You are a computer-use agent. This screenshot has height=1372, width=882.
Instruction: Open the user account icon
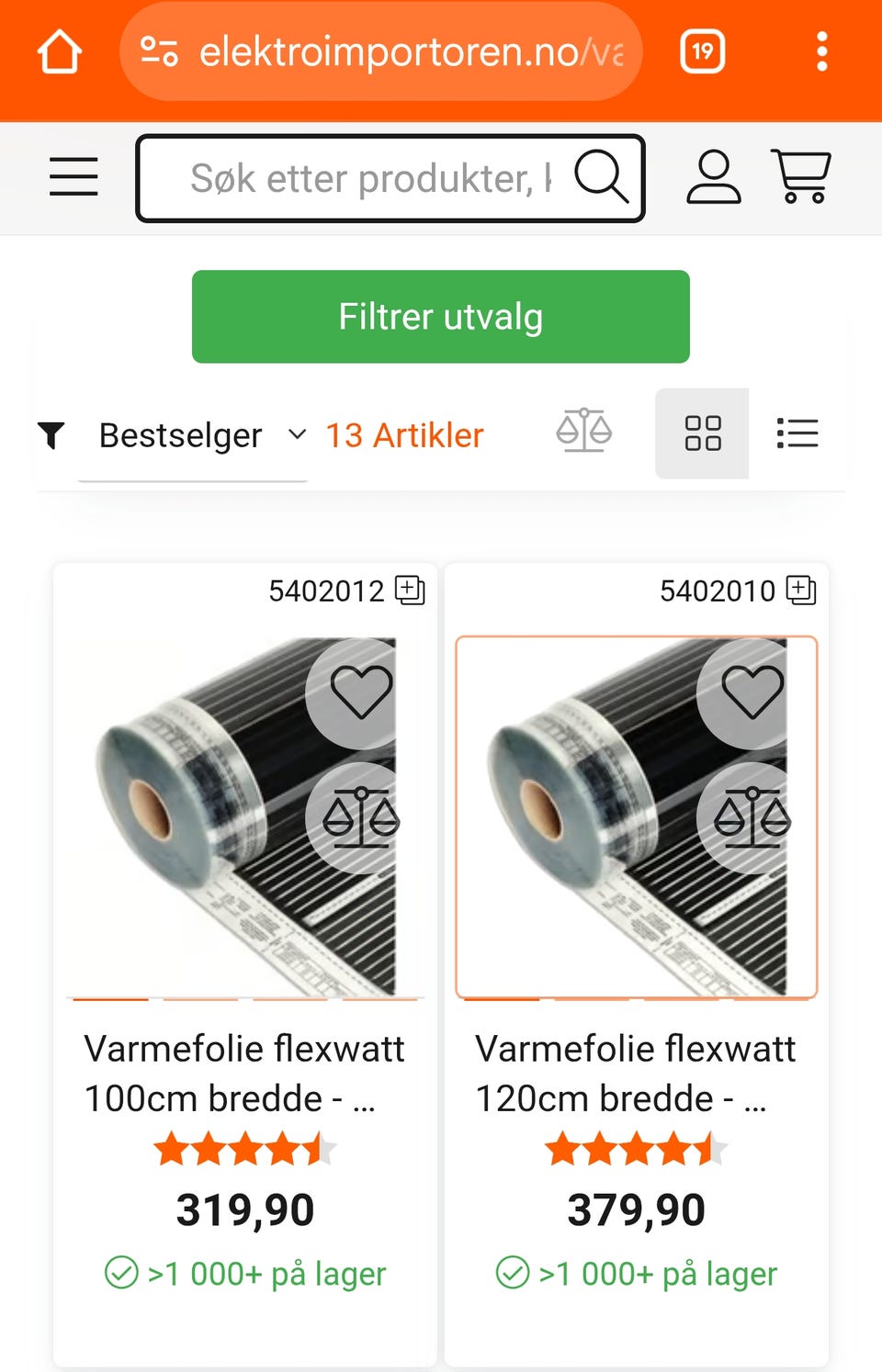tap(715, 176)
